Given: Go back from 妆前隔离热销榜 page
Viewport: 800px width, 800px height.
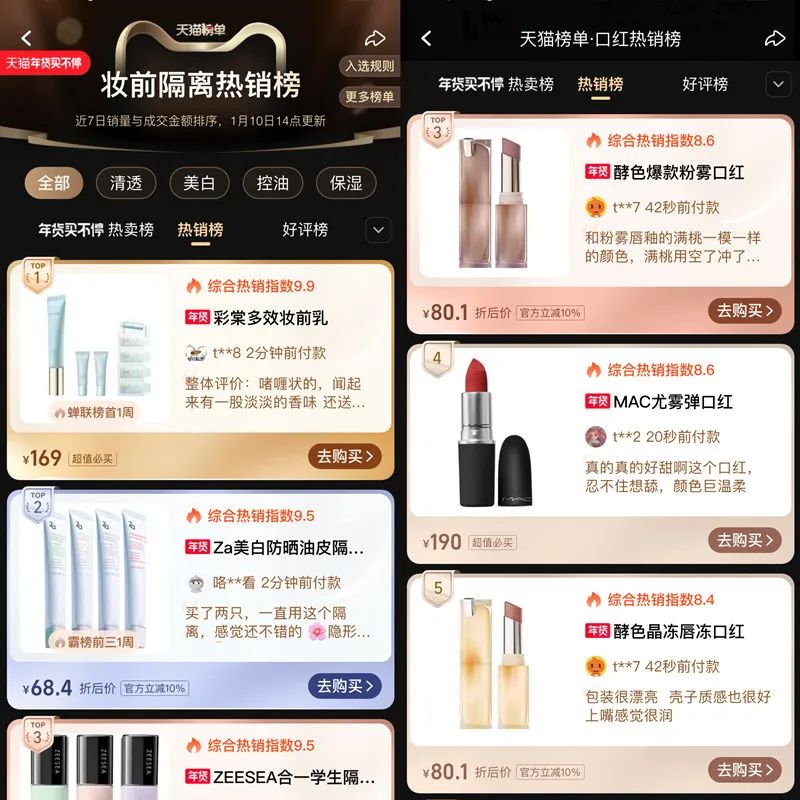Looking at the screenshot, I should [x=27, y=38].
